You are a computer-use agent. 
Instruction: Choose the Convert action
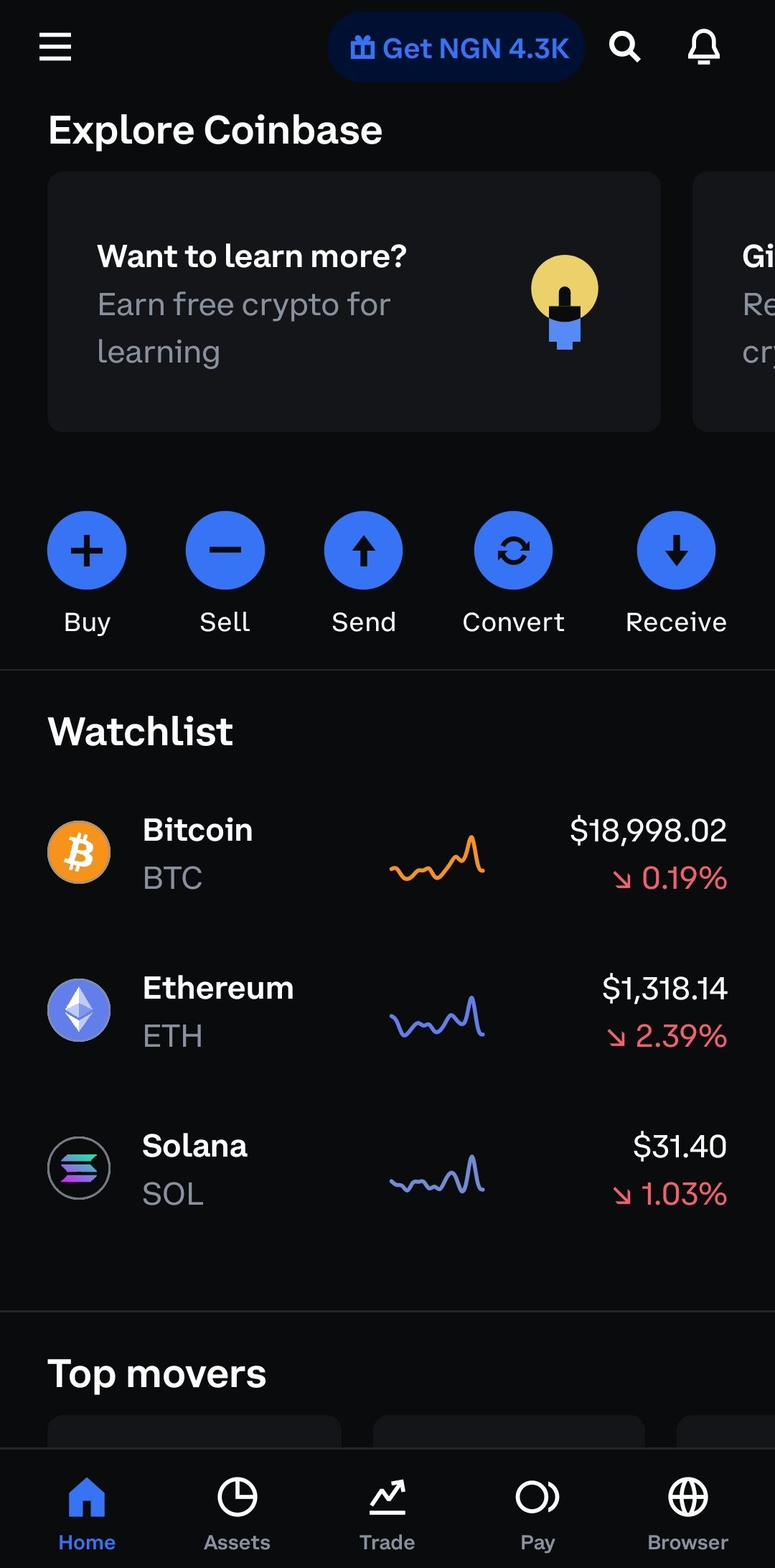(513, 551)
